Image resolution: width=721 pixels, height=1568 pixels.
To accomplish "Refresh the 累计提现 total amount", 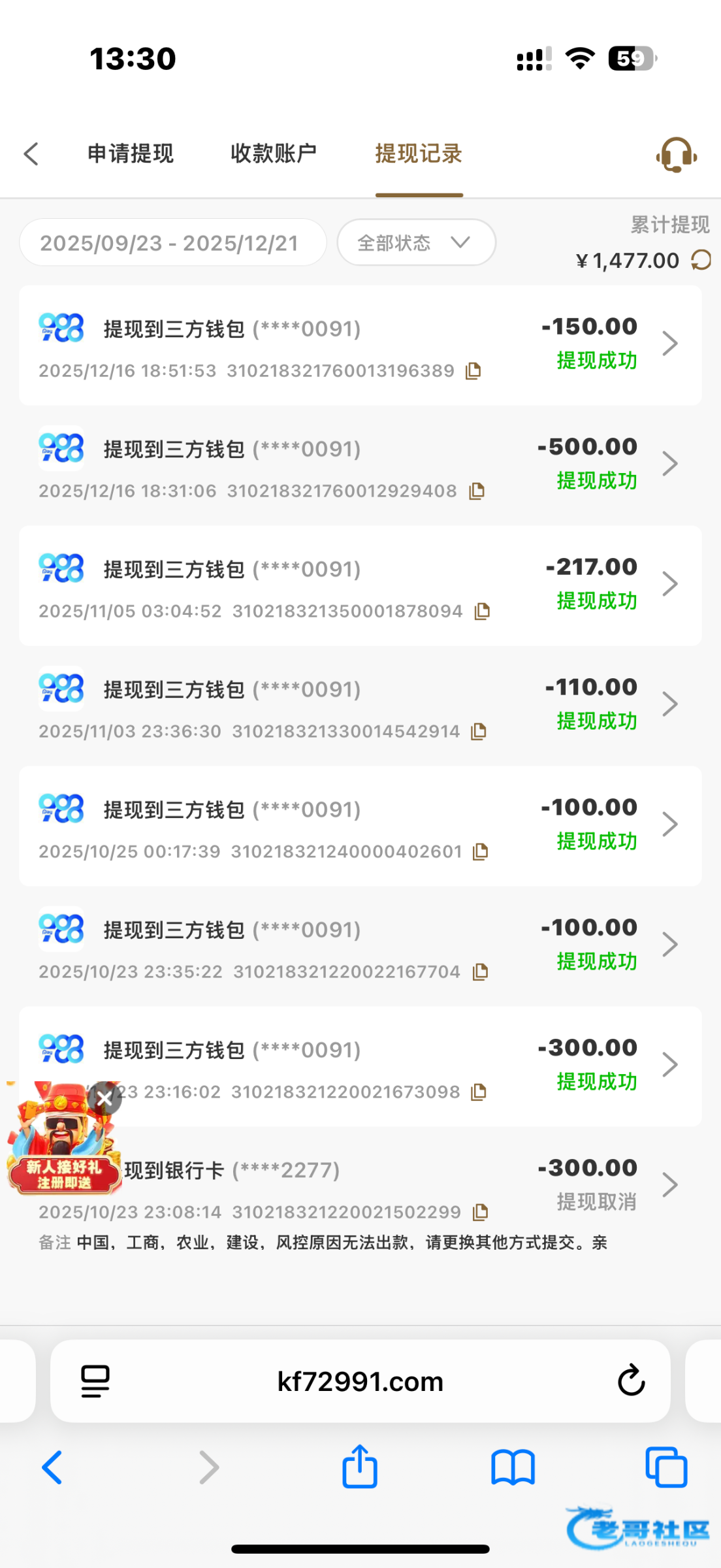I will [701, 260].
